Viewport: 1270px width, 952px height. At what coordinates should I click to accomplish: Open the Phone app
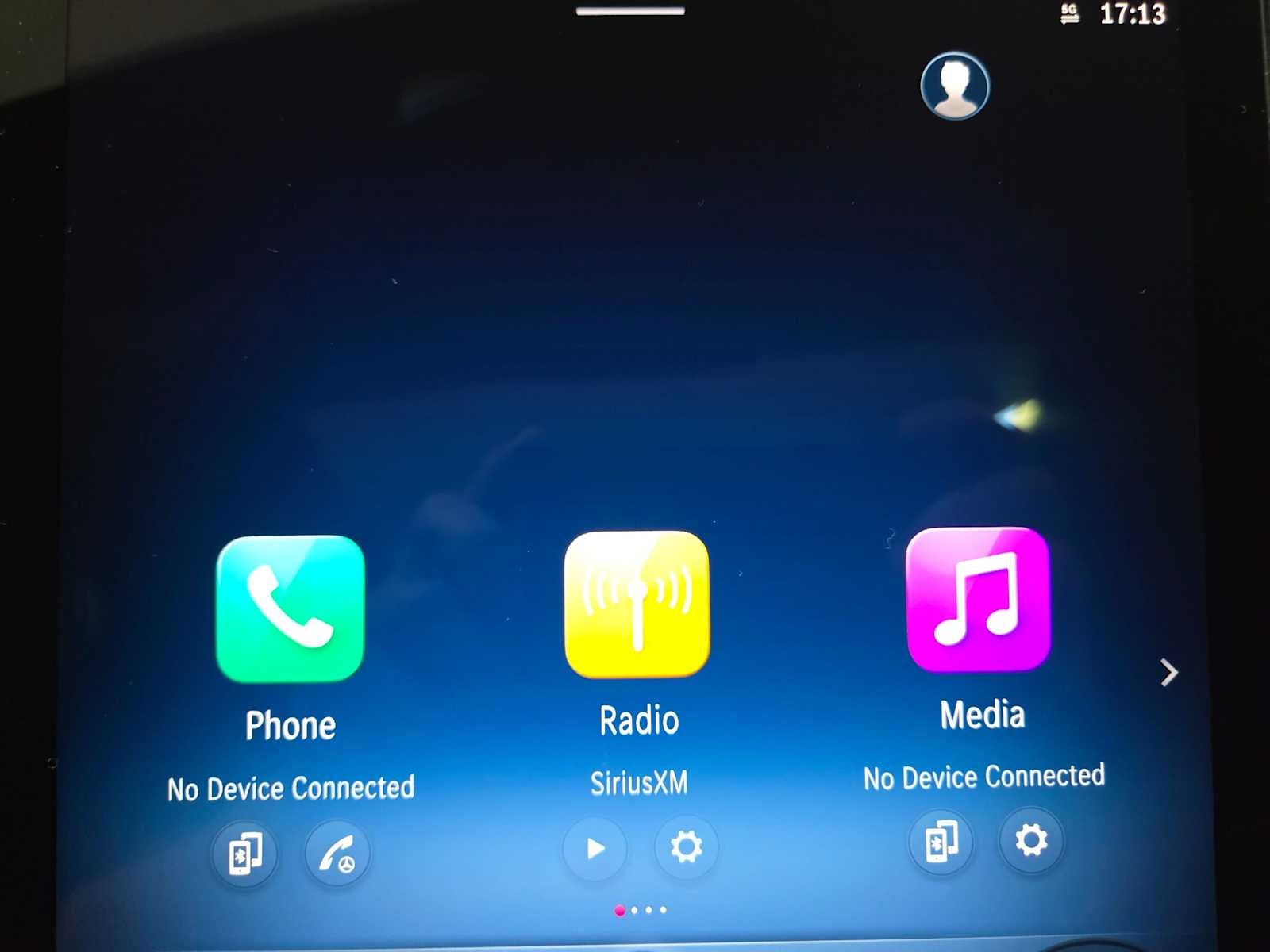pos(291,608)
